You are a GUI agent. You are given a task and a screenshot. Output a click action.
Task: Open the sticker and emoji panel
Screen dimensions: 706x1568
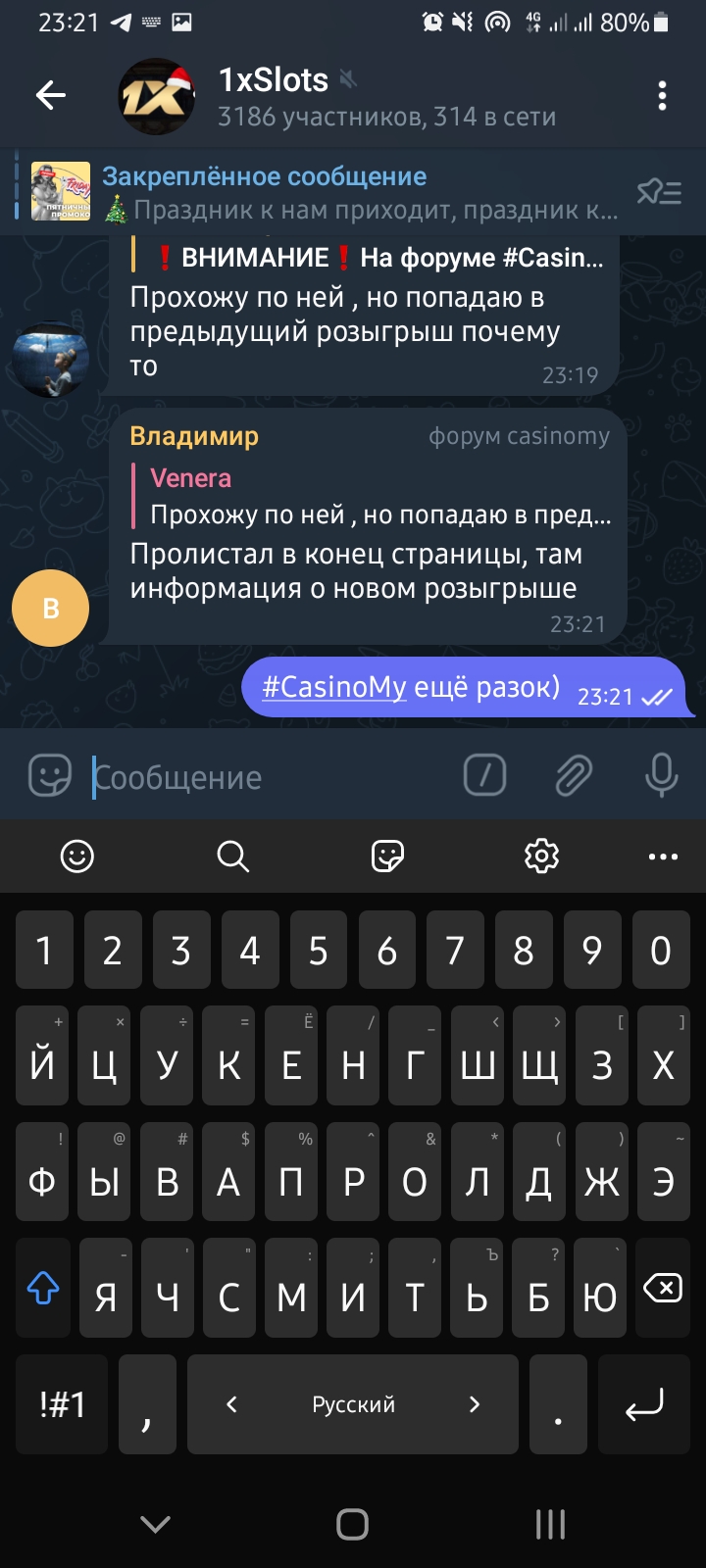pyautogui.click(x=50, y=776)
